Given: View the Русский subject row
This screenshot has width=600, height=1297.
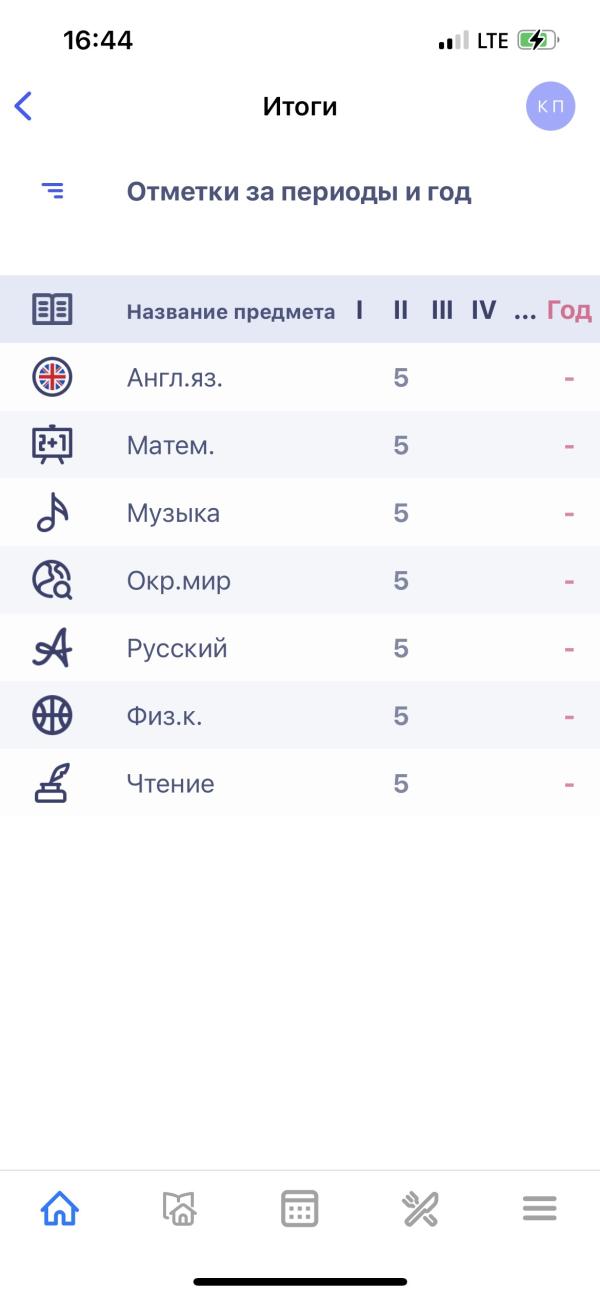Looking at the screenshot, I should [300, 648].
